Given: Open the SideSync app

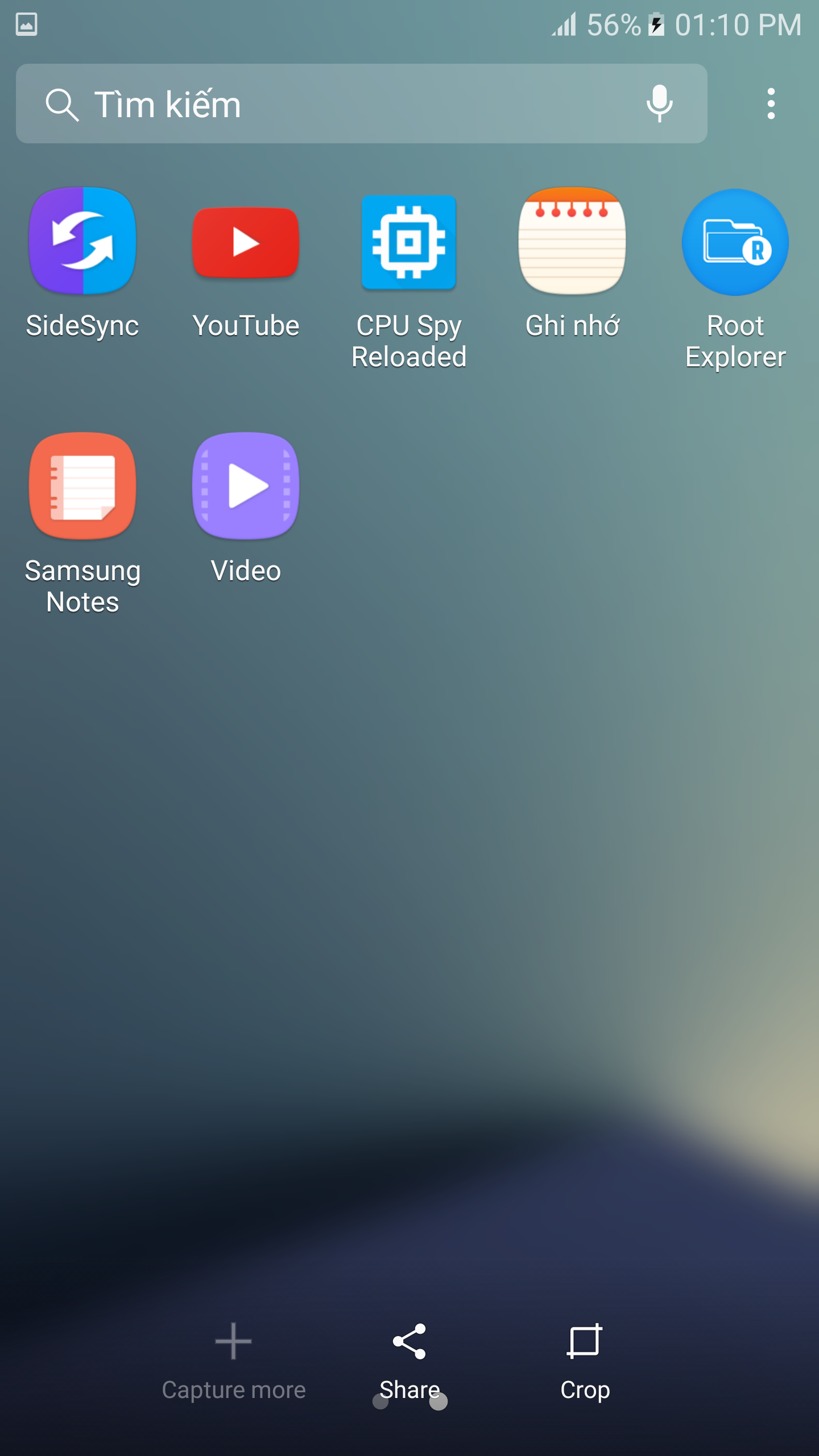Looking at the screenshot, I should [83, 242].
